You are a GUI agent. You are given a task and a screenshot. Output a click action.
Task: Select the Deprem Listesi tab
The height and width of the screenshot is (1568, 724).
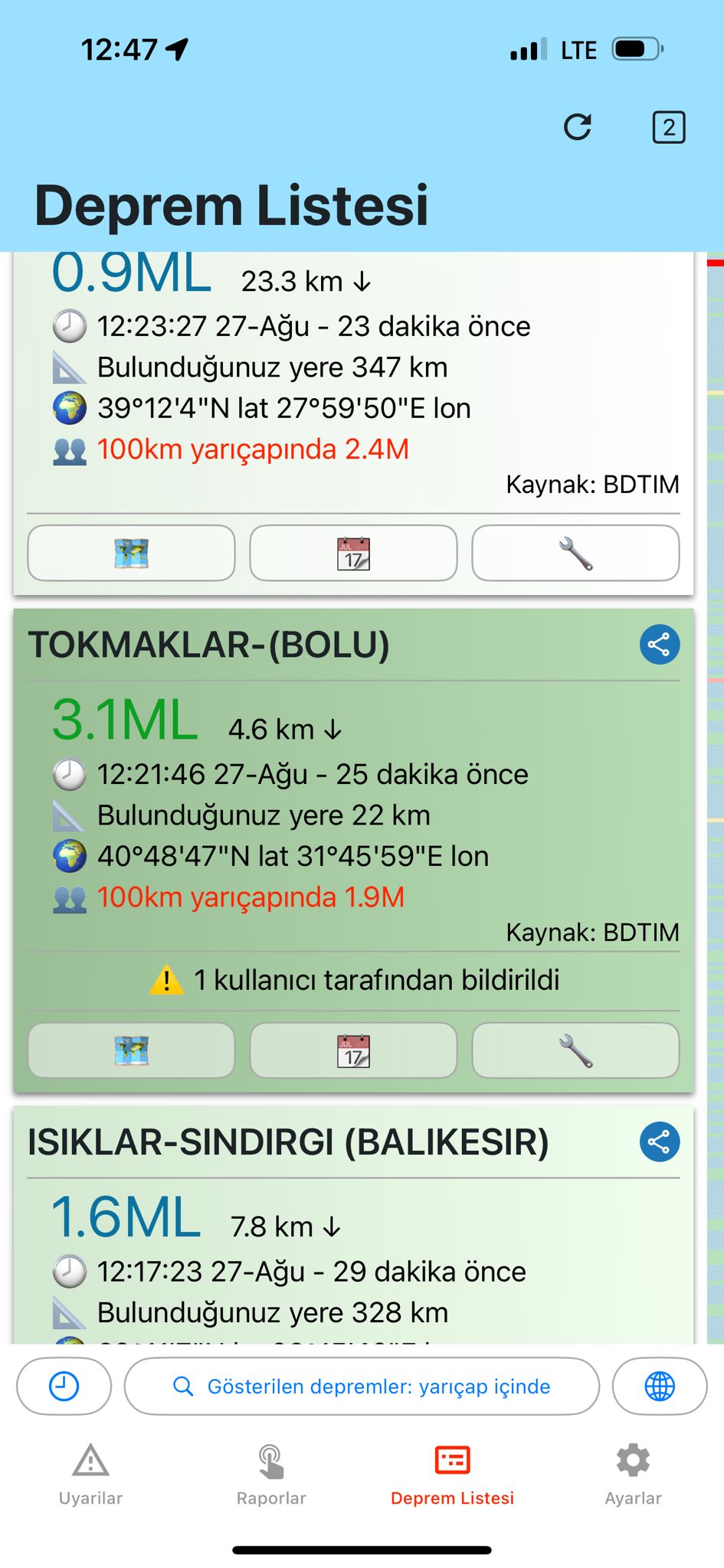click(x=452, y=1475)
